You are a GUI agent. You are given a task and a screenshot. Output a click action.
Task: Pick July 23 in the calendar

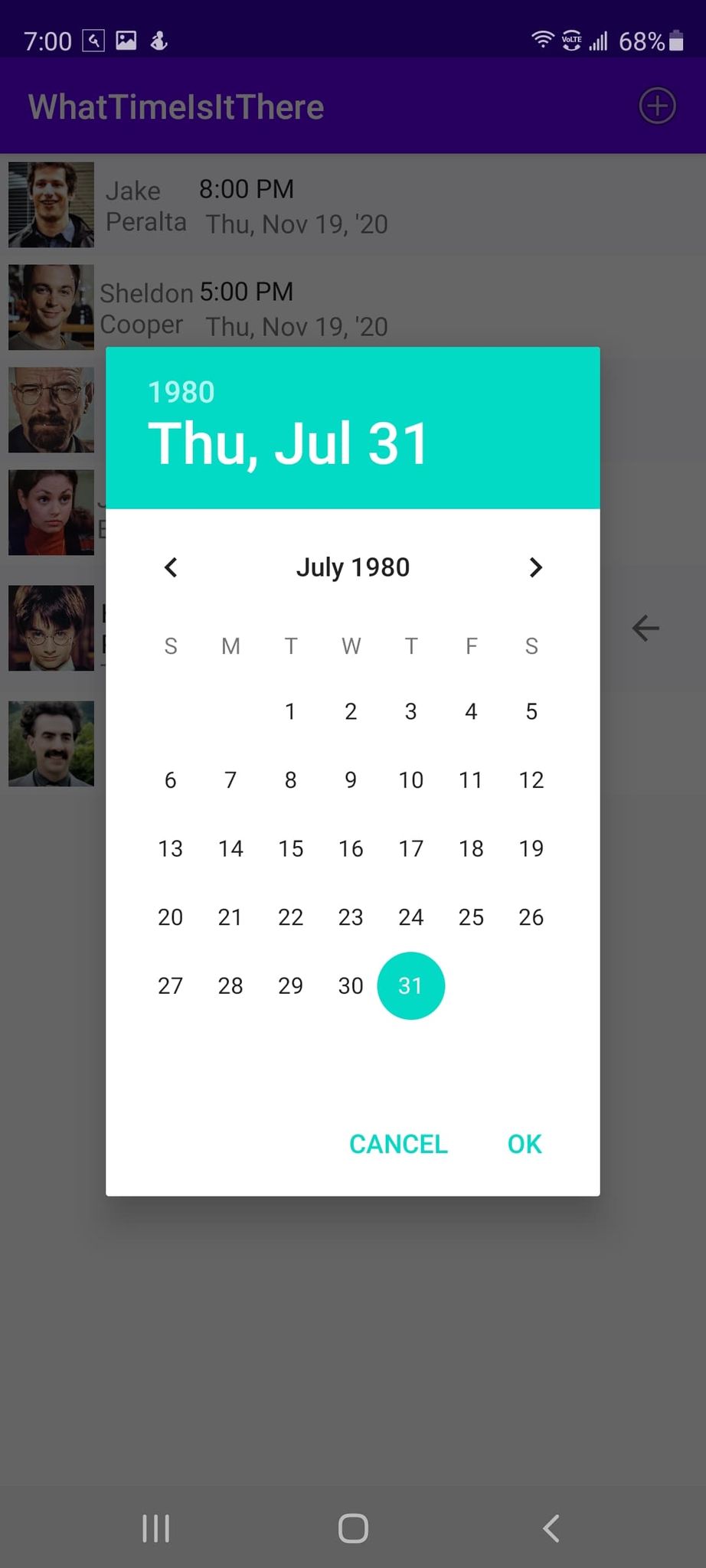pyautogui.click(x=351, y=917)
